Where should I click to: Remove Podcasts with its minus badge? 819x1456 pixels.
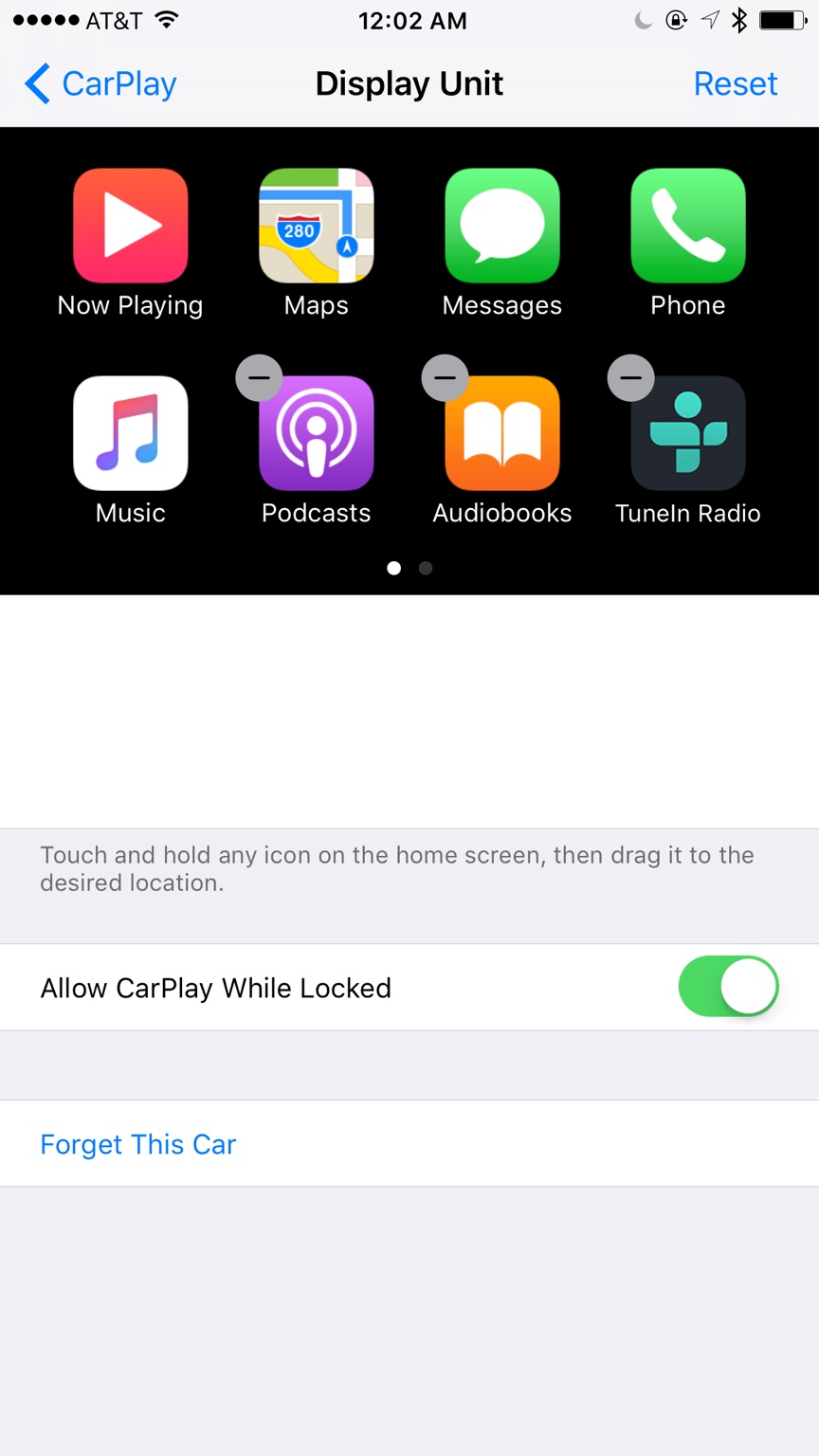(259, 378)
